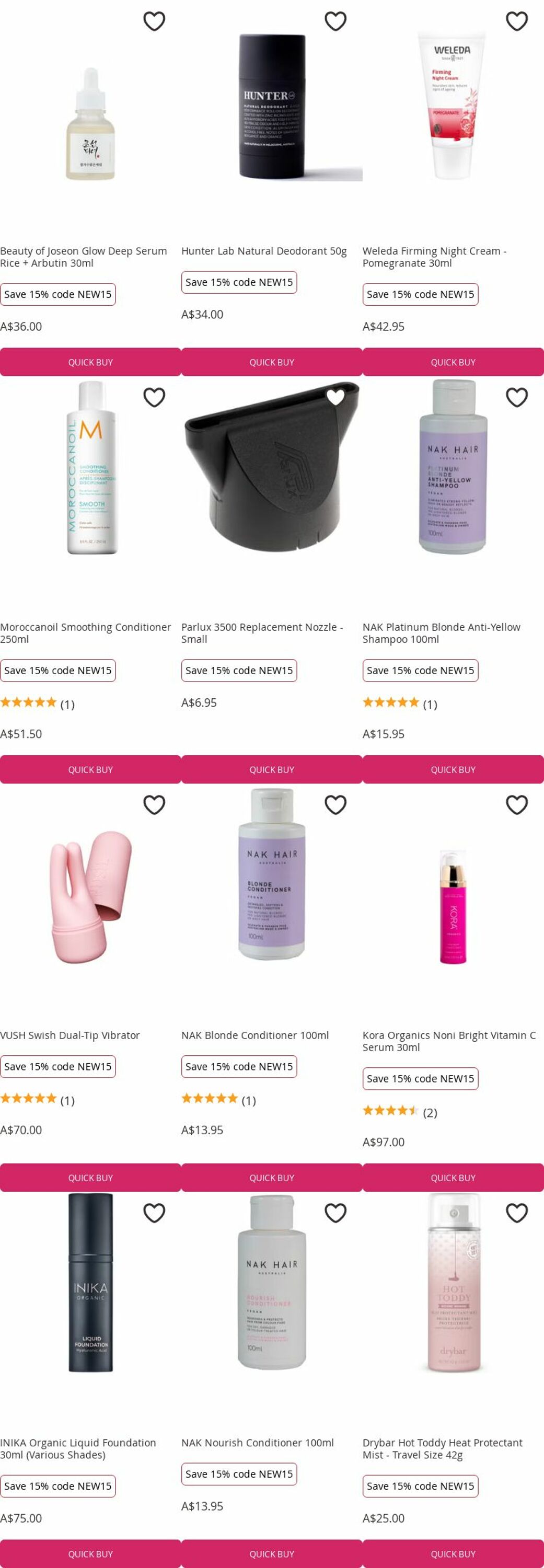
Task: Quick buy INIKA Organic Liquid Foundation
Action: point(90,1553)
